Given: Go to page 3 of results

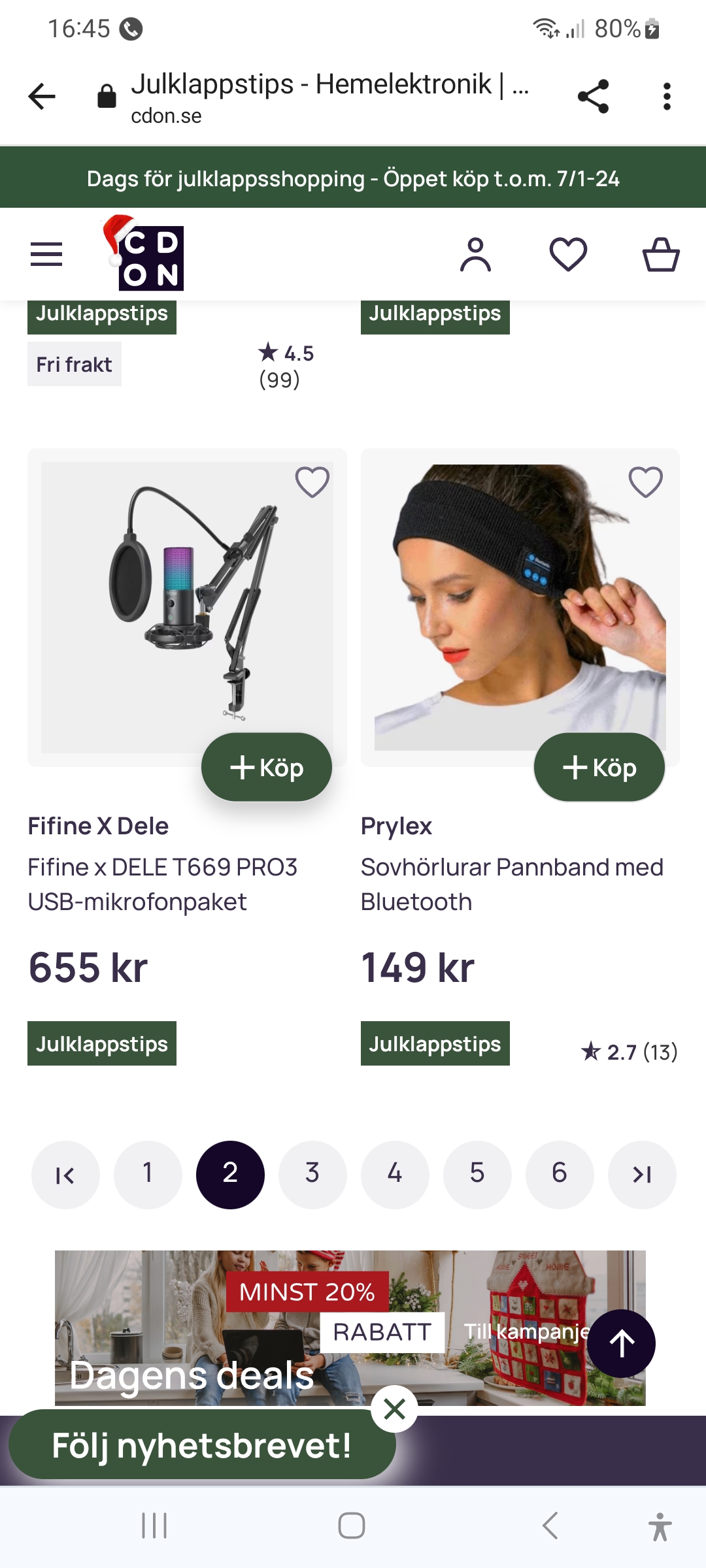Looking at the screenshot, I should click(312, 1175).
